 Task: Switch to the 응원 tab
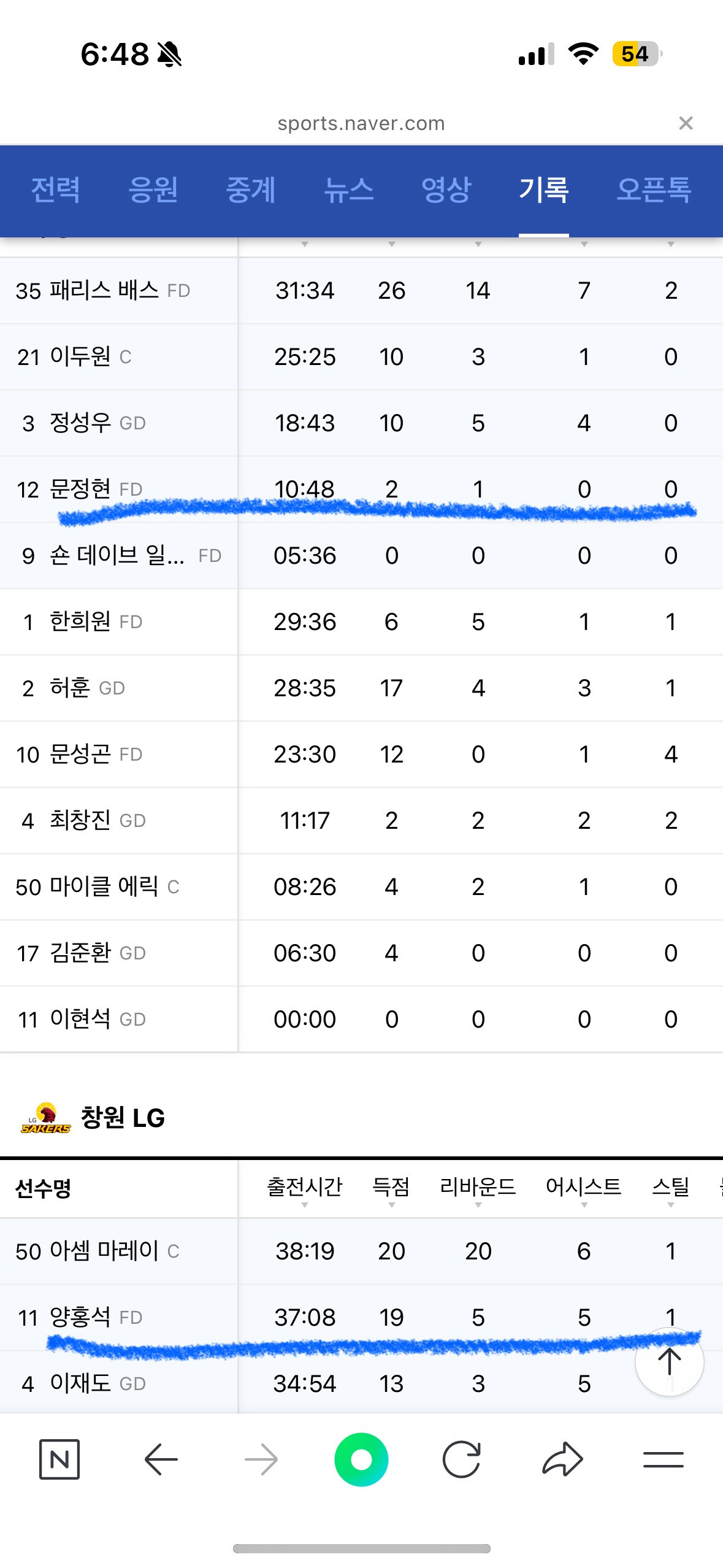(153, 190)
